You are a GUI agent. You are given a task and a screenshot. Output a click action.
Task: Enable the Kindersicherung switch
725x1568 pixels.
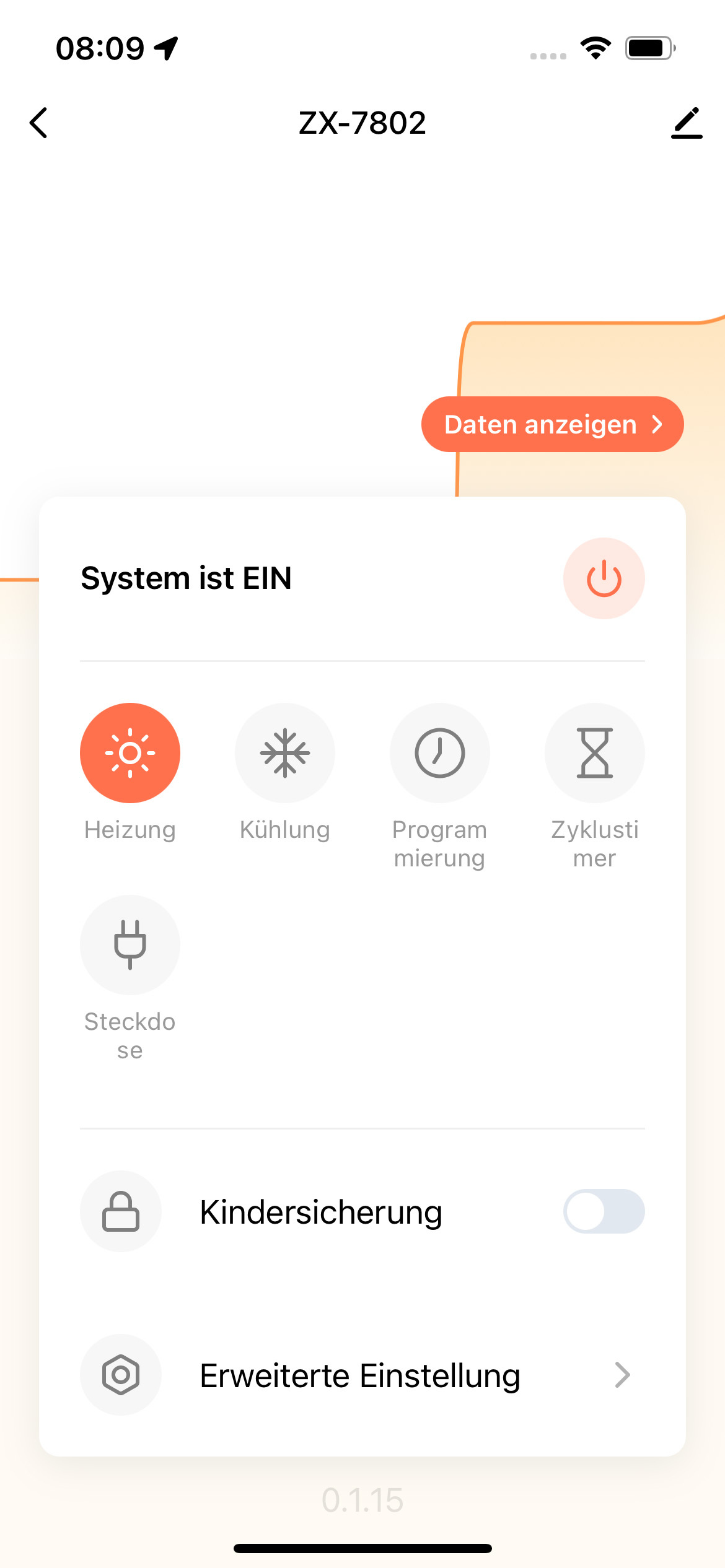[x=604, y=1211]
